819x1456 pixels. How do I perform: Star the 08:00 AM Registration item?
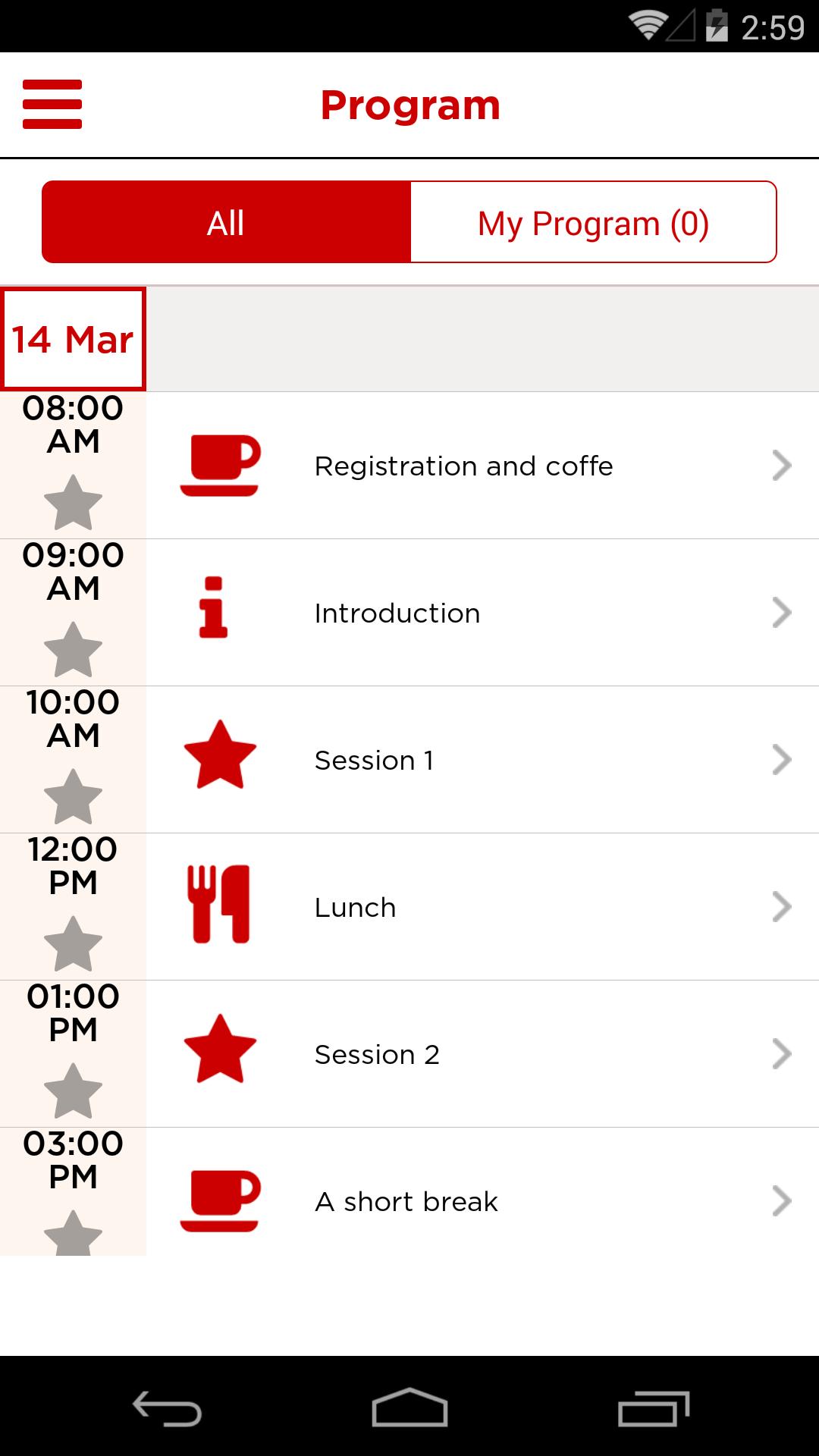coord(73,502)
